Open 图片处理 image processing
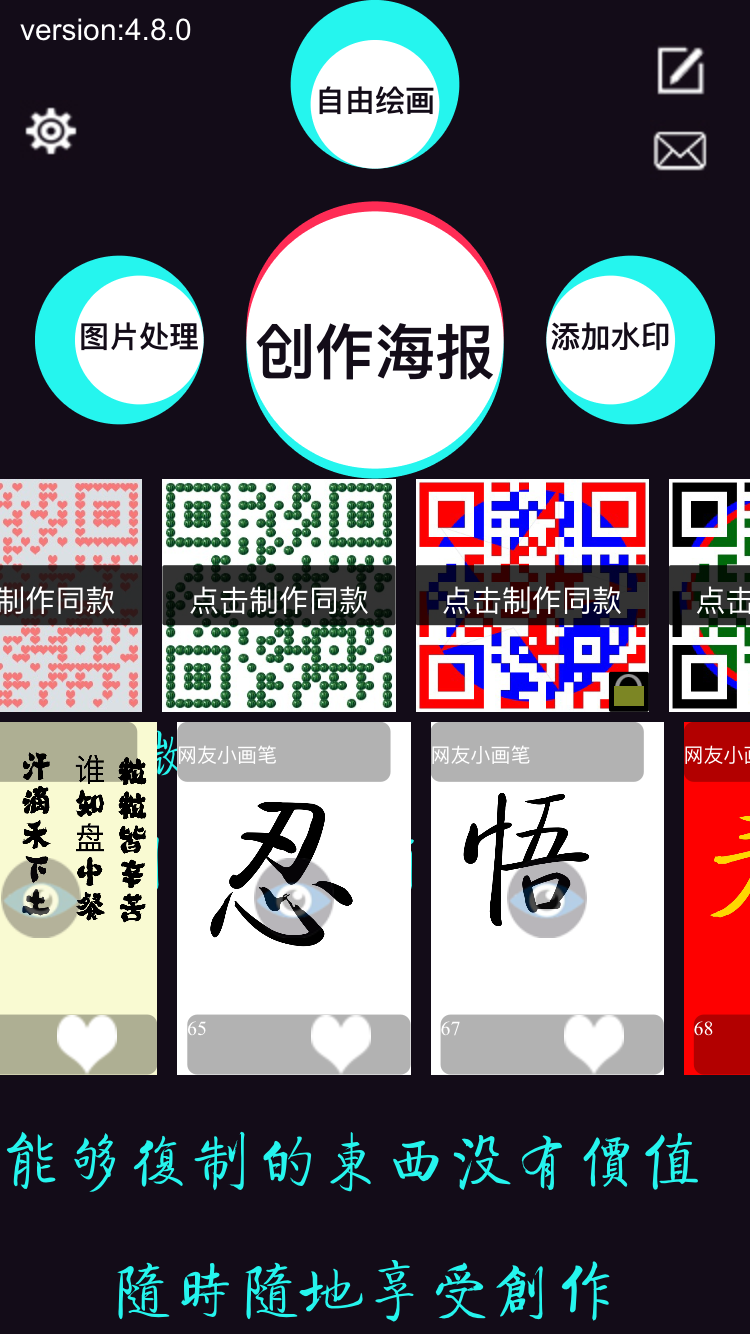This screenshot has width=750, height=1334. [139, 338]
